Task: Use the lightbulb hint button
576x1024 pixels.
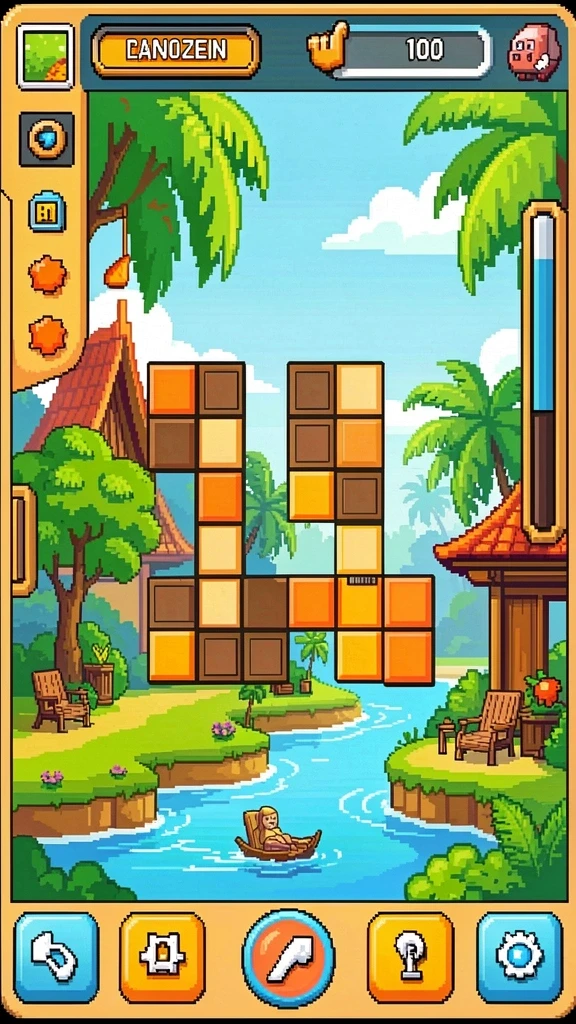Action: tap(411, 957)
